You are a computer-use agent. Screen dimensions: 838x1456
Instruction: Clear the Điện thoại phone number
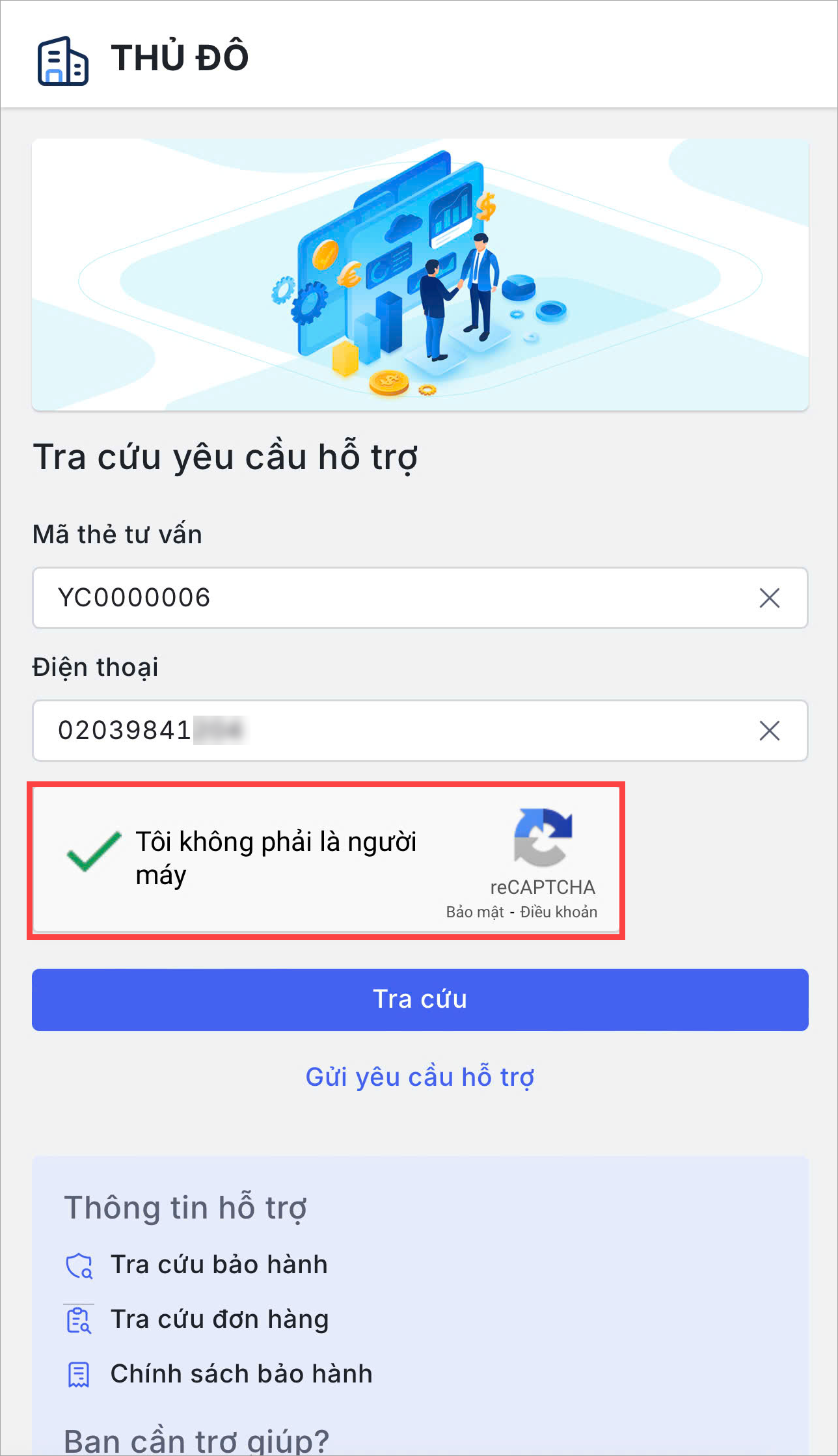769,731
